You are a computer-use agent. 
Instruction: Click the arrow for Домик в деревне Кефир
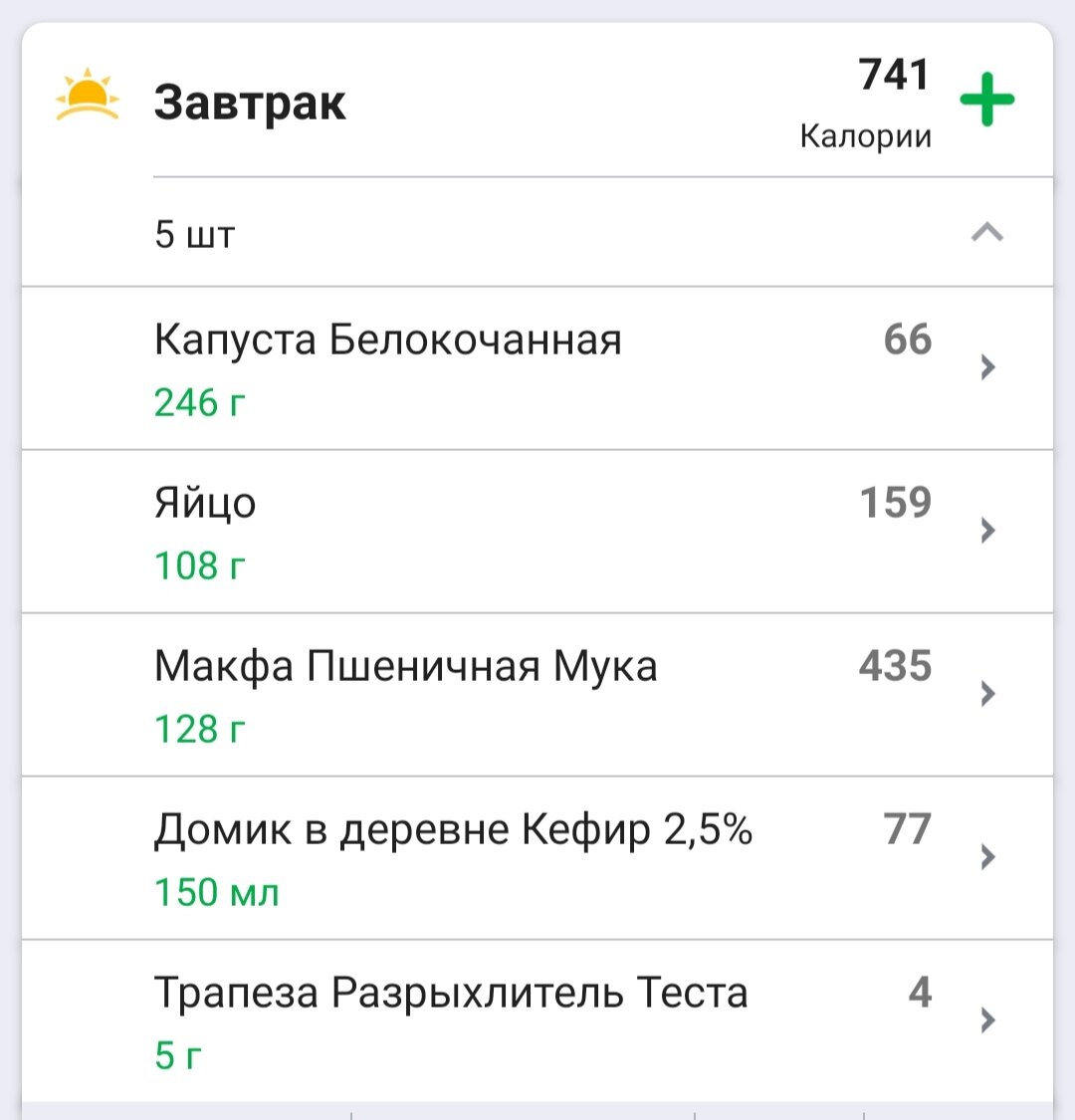click(985, 856)
